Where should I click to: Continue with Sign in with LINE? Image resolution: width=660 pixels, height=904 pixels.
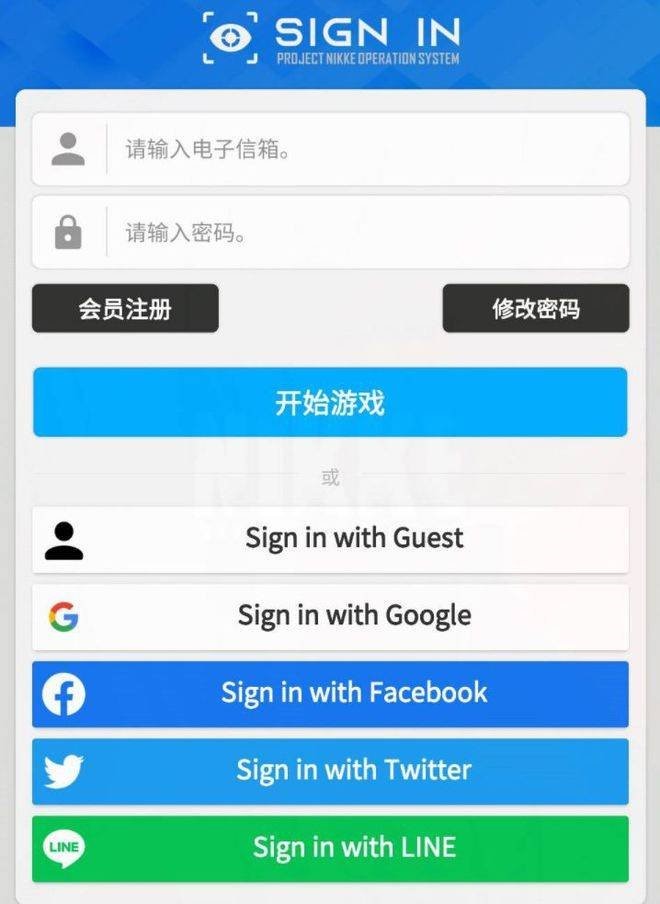point(330,848)
